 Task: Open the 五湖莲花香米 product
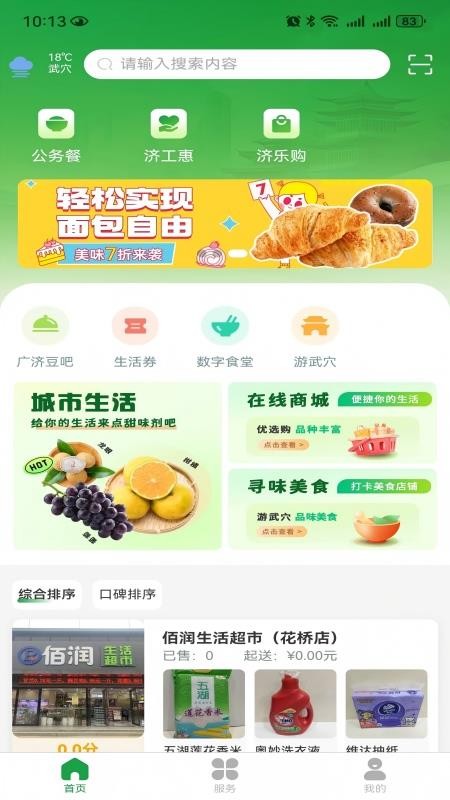pos(204,711)
